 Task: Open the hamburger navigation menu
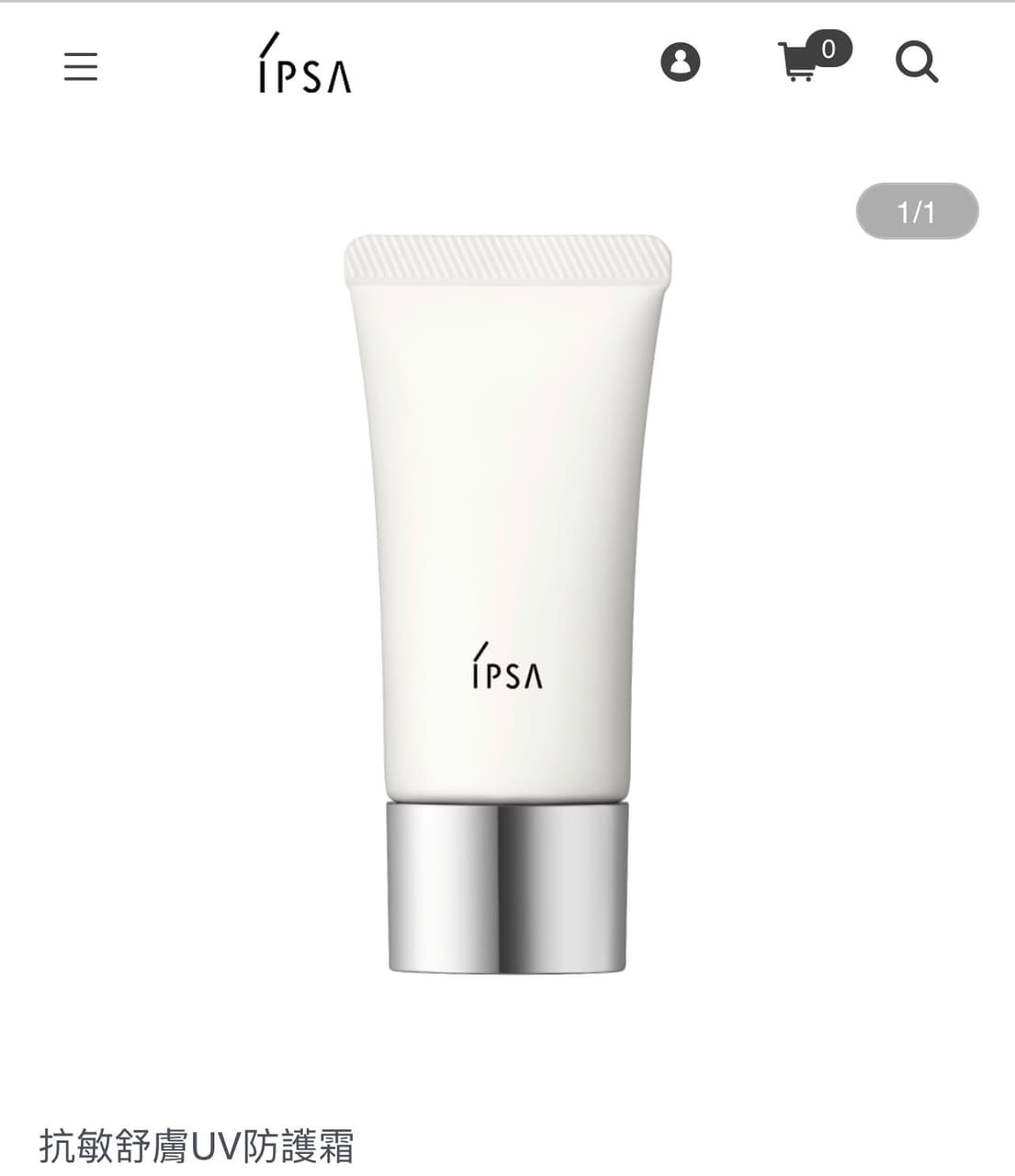[x=81, y=66]
